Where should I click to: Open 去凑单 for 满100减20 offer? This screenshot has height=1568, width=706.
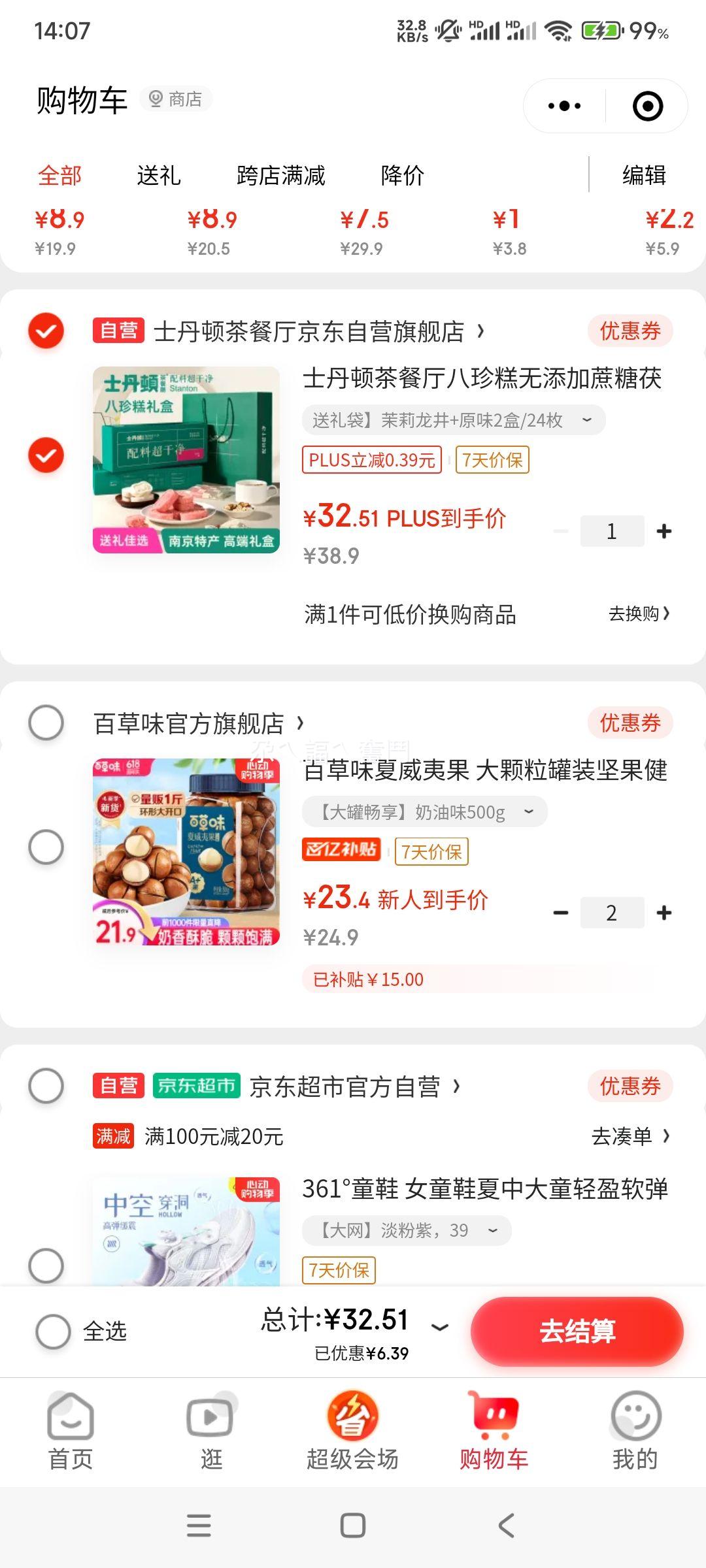pos(630,1136)
